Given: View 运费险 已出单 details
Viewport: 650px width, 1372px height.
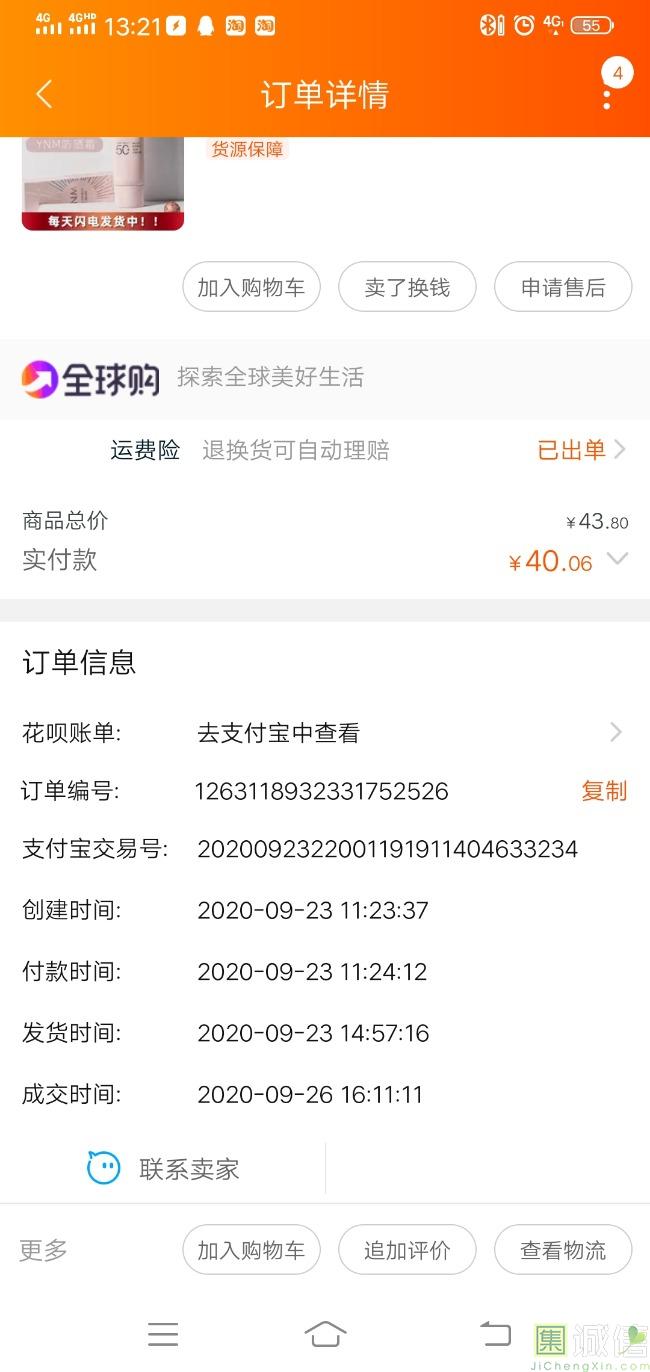Looking at the screenshot, I should click(583, 450).
